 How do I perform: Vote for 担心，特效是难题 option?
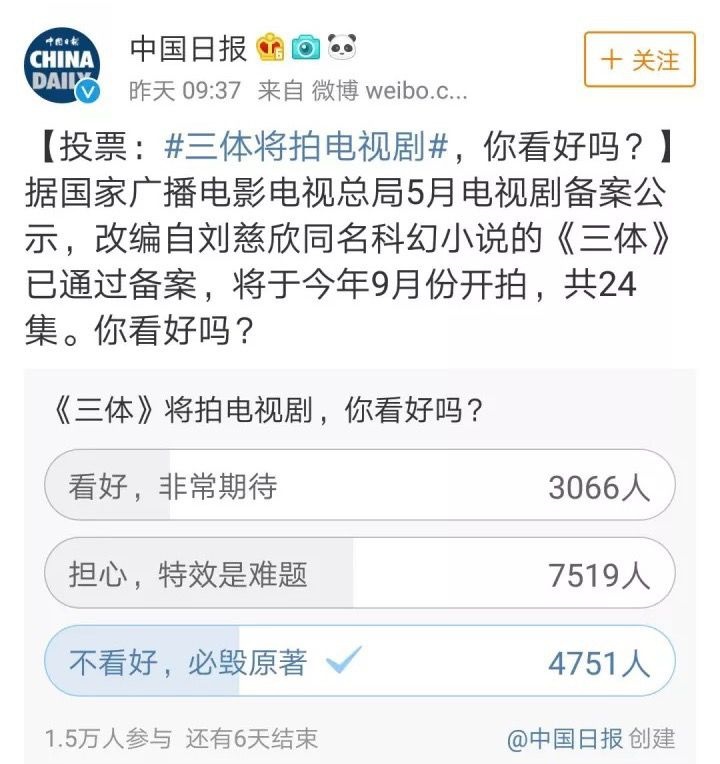click(359, 574)
